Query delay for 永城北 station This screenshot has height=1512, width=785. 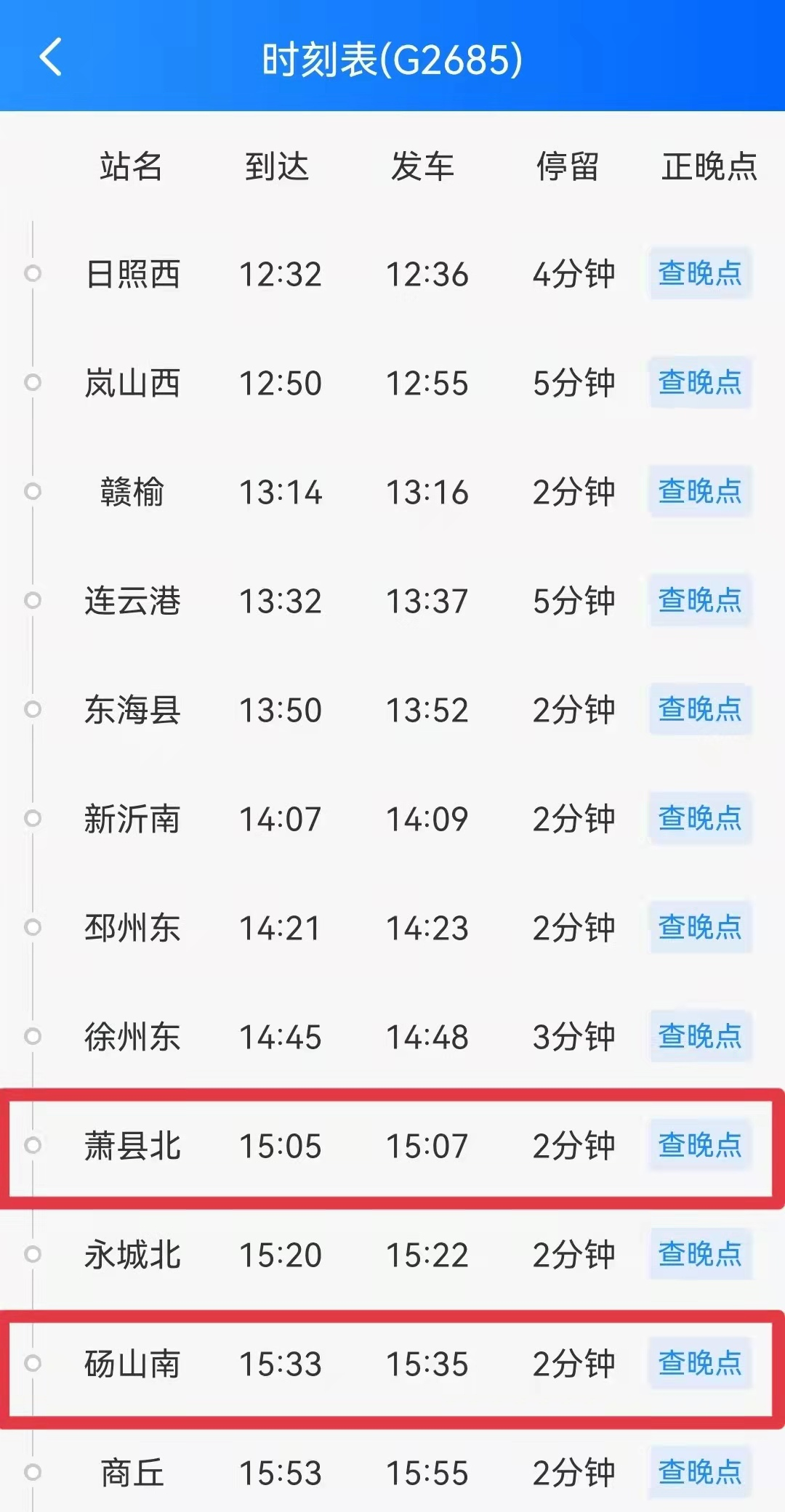point(700,1254)
